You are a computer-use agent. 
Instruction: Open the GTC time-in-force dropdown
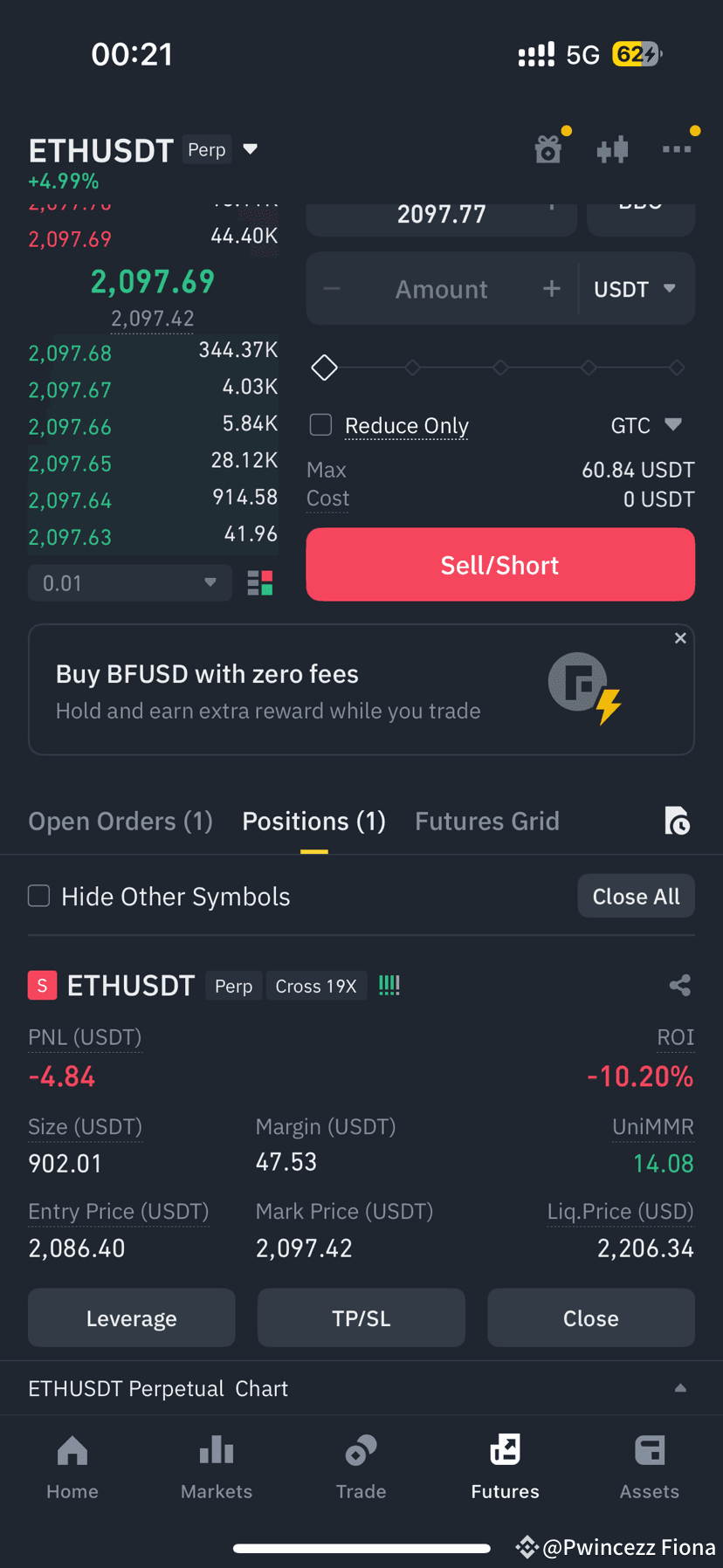pyautogui.click(x=646, y=425)
